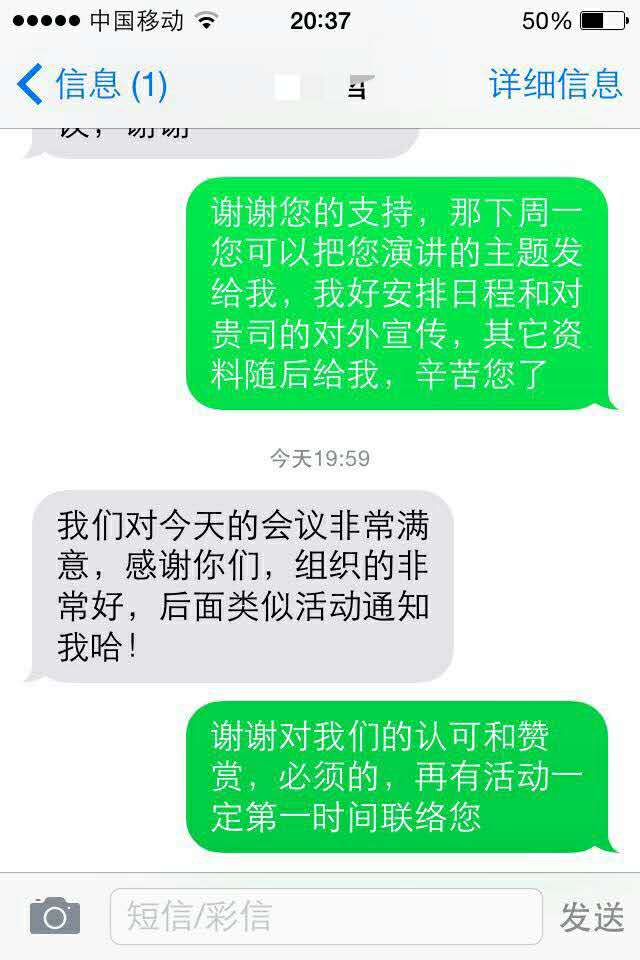The height and width of the screenshot is (960, 640).
Task: Focus the 短信/彩信 message field
Action: [325, 916]
